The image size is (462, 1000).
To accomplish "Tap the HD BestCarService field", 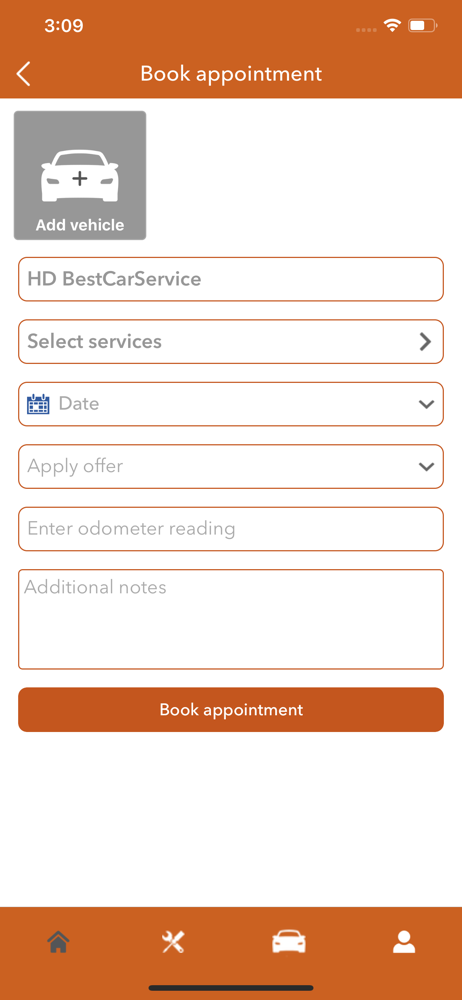I will pos(231,279).
